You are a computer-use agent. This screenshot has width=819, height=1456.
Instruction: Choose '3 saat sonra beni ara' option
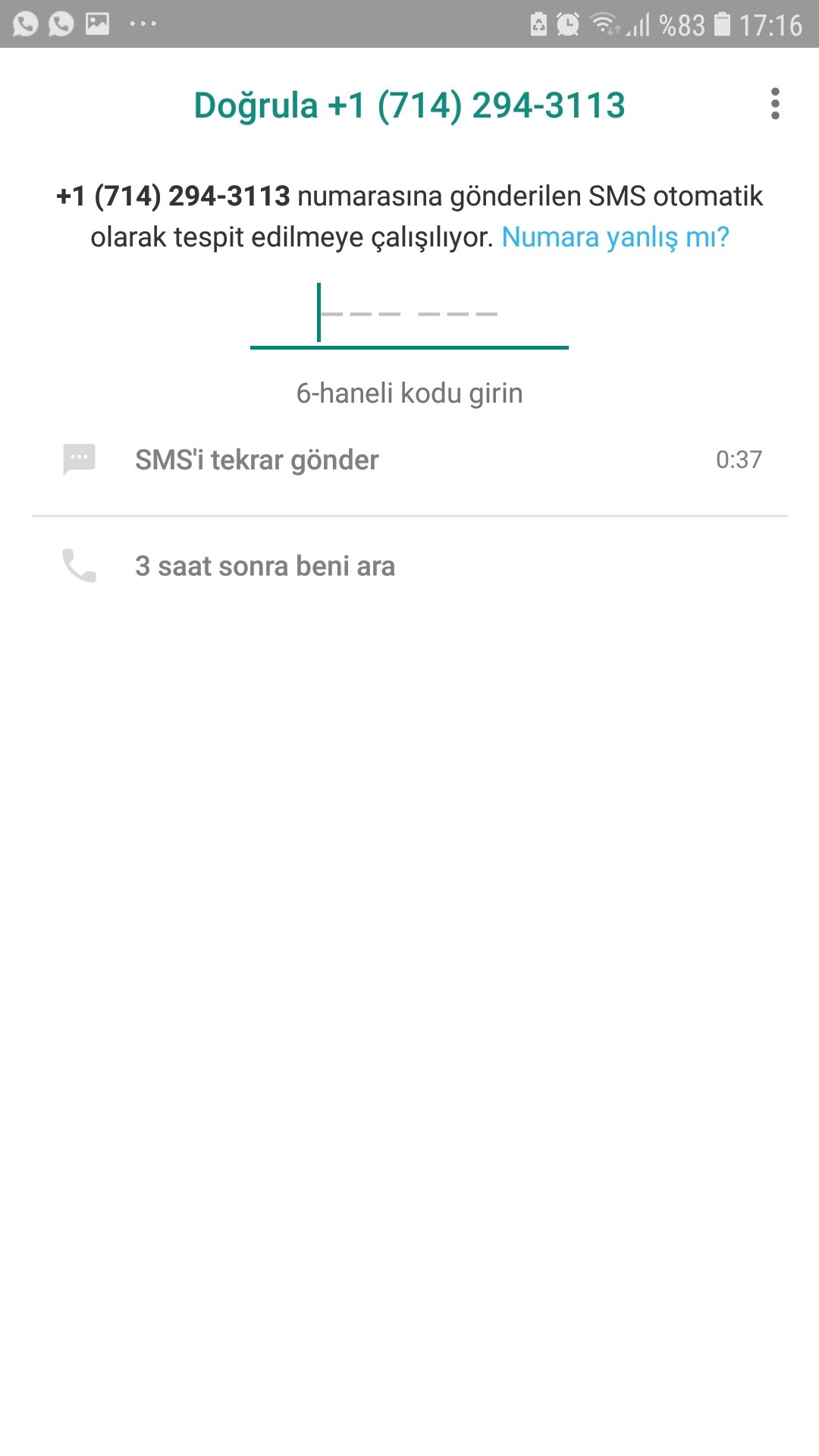[409, 566]
